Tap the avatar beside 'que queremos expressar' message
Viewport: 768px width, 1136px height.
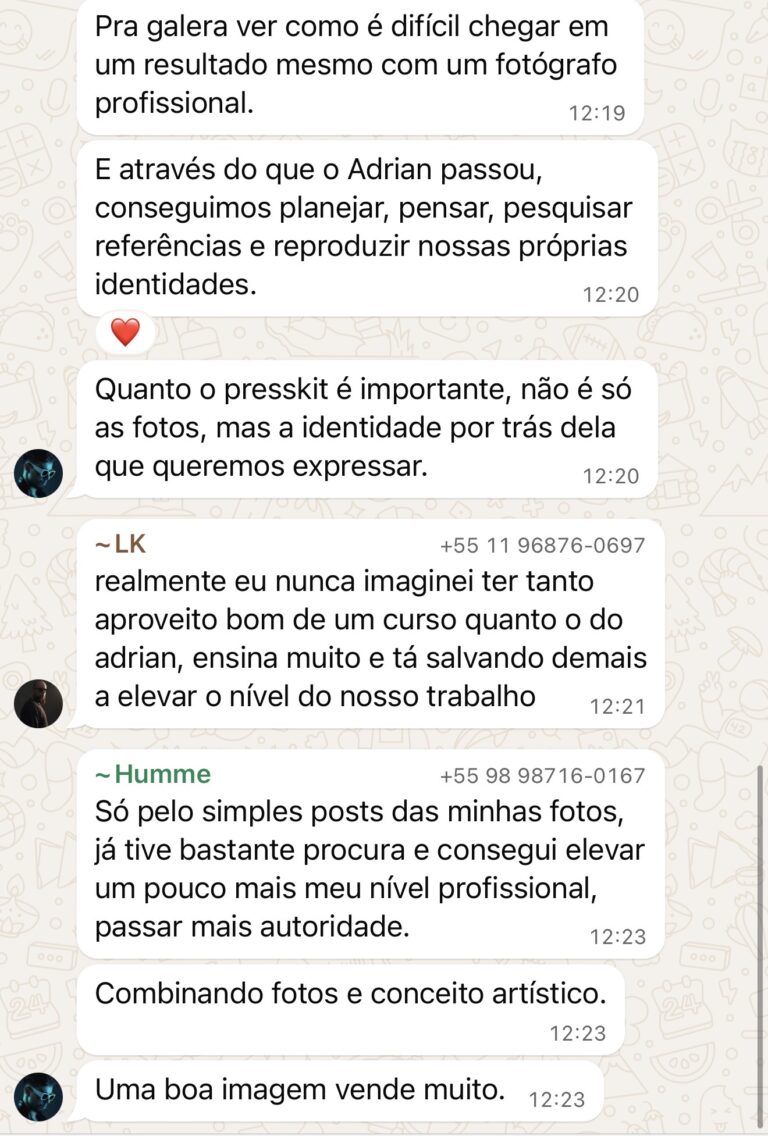click(x=39, y=473)
